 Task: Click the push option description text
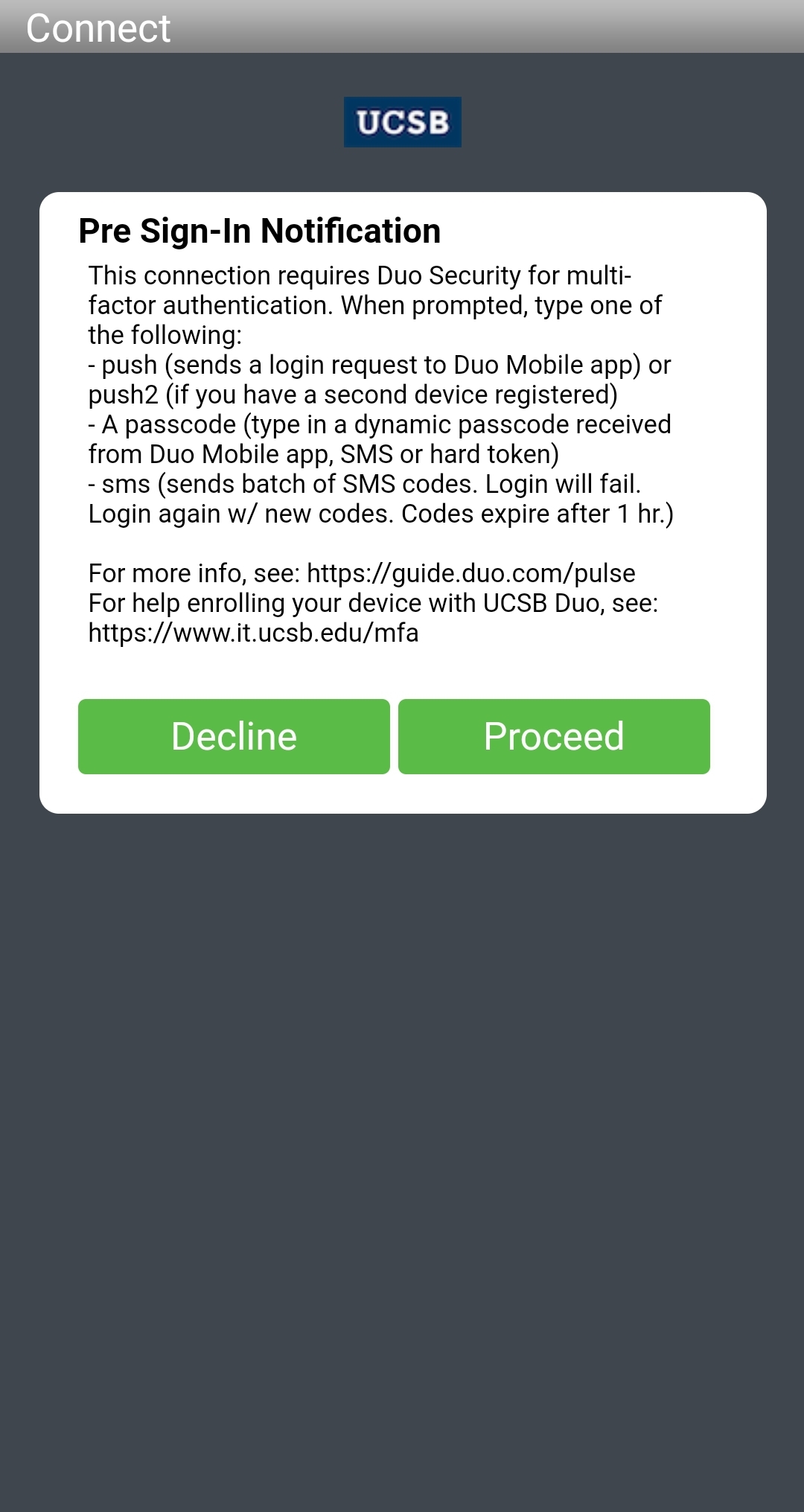click(379, 365)
